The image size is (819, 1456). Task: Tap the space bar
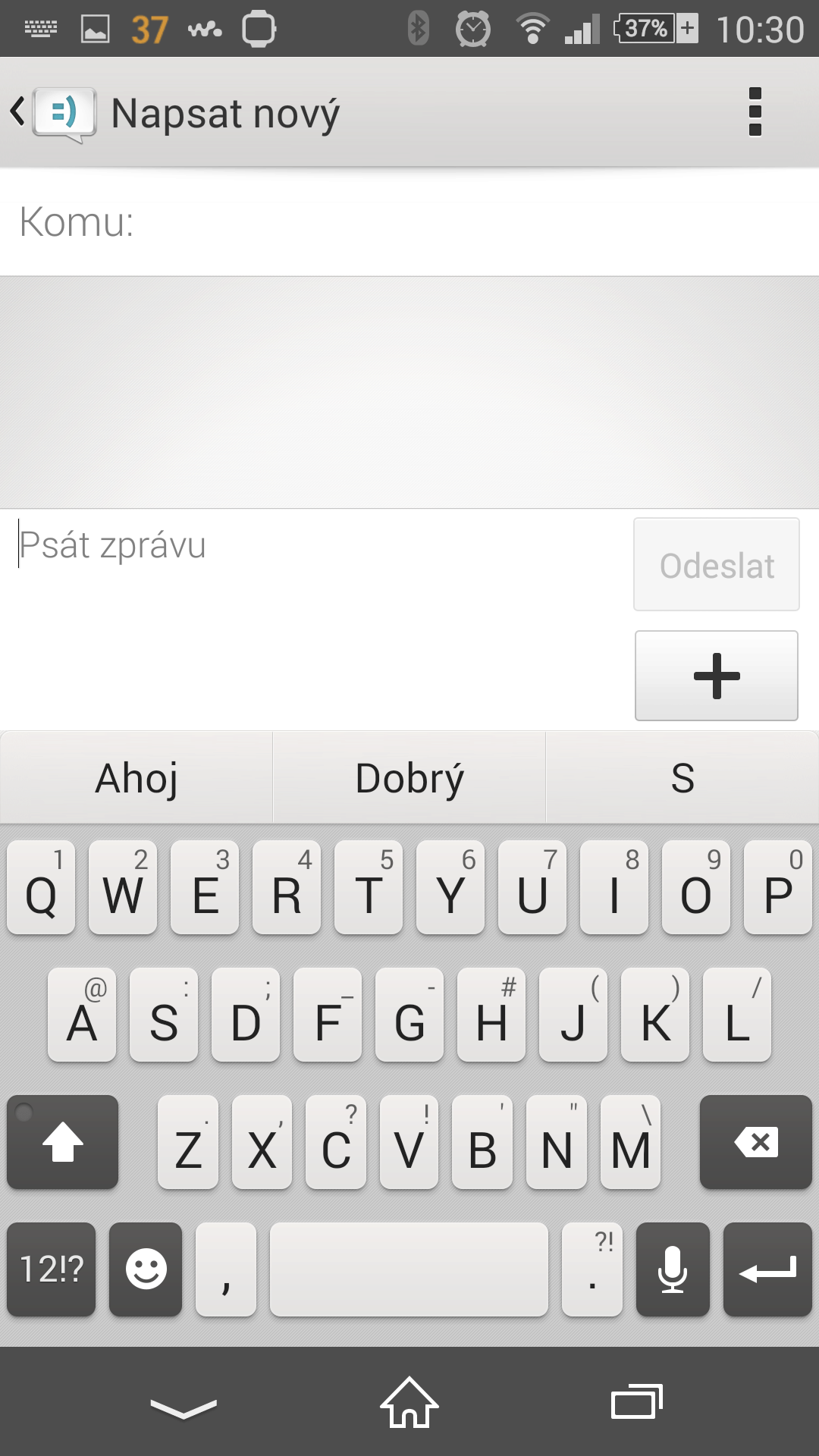click(x=409, y=1269)
